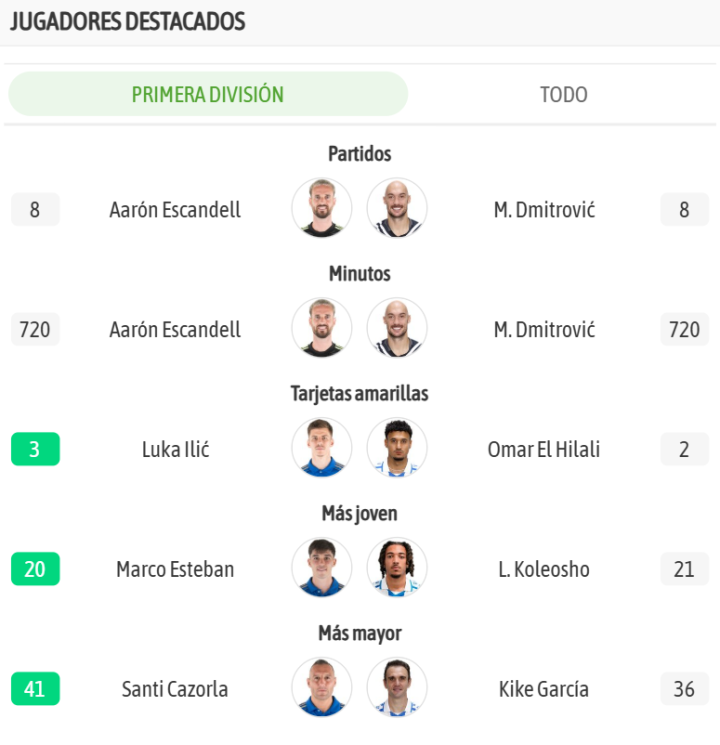The width and height of the screenshot is (720, 745).
Task: Click the Luka Ilić name link
Action: click(174, 449)
